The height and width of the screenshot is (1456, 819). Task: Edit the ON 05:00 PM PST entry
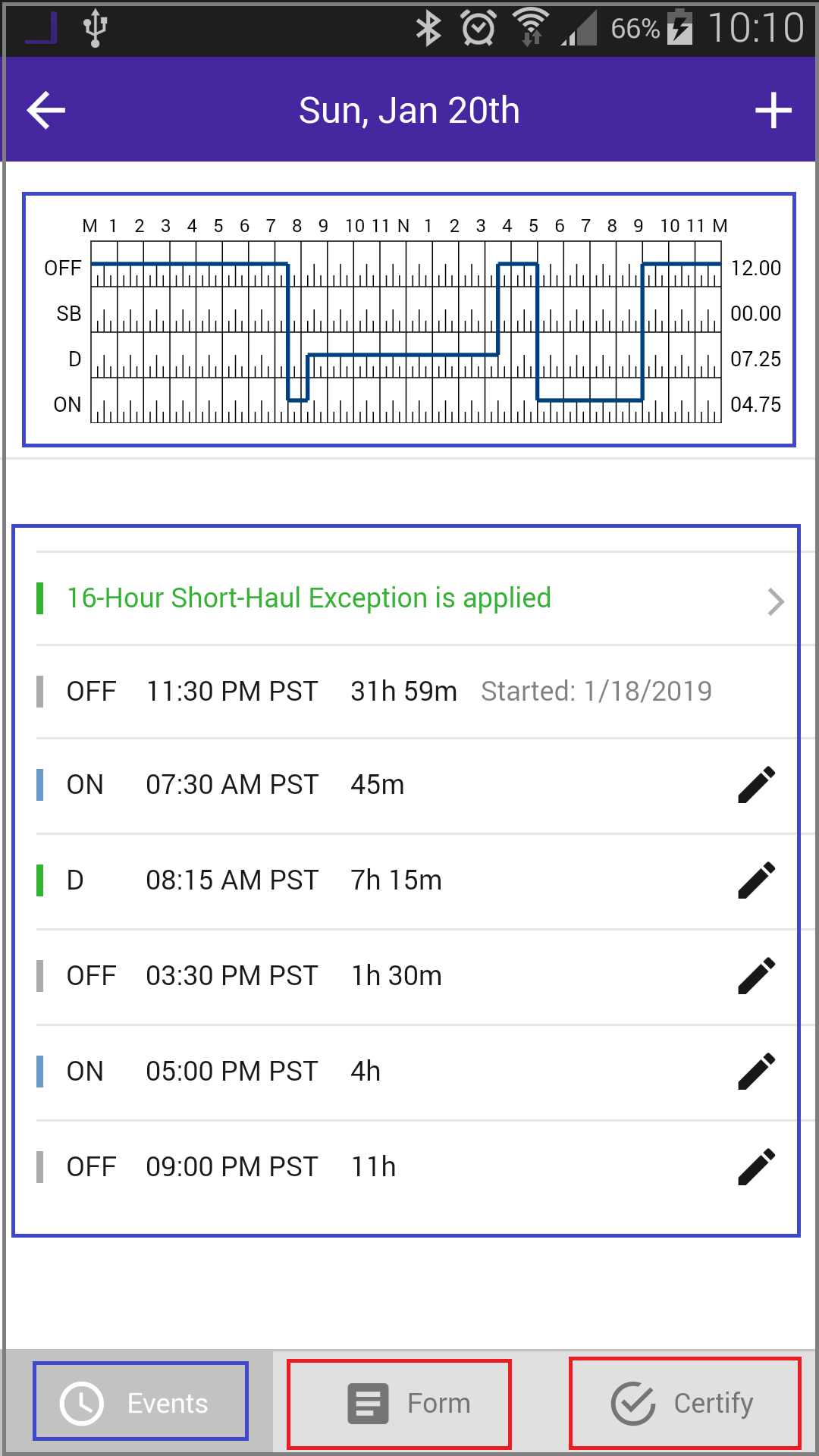point(757,1072)
